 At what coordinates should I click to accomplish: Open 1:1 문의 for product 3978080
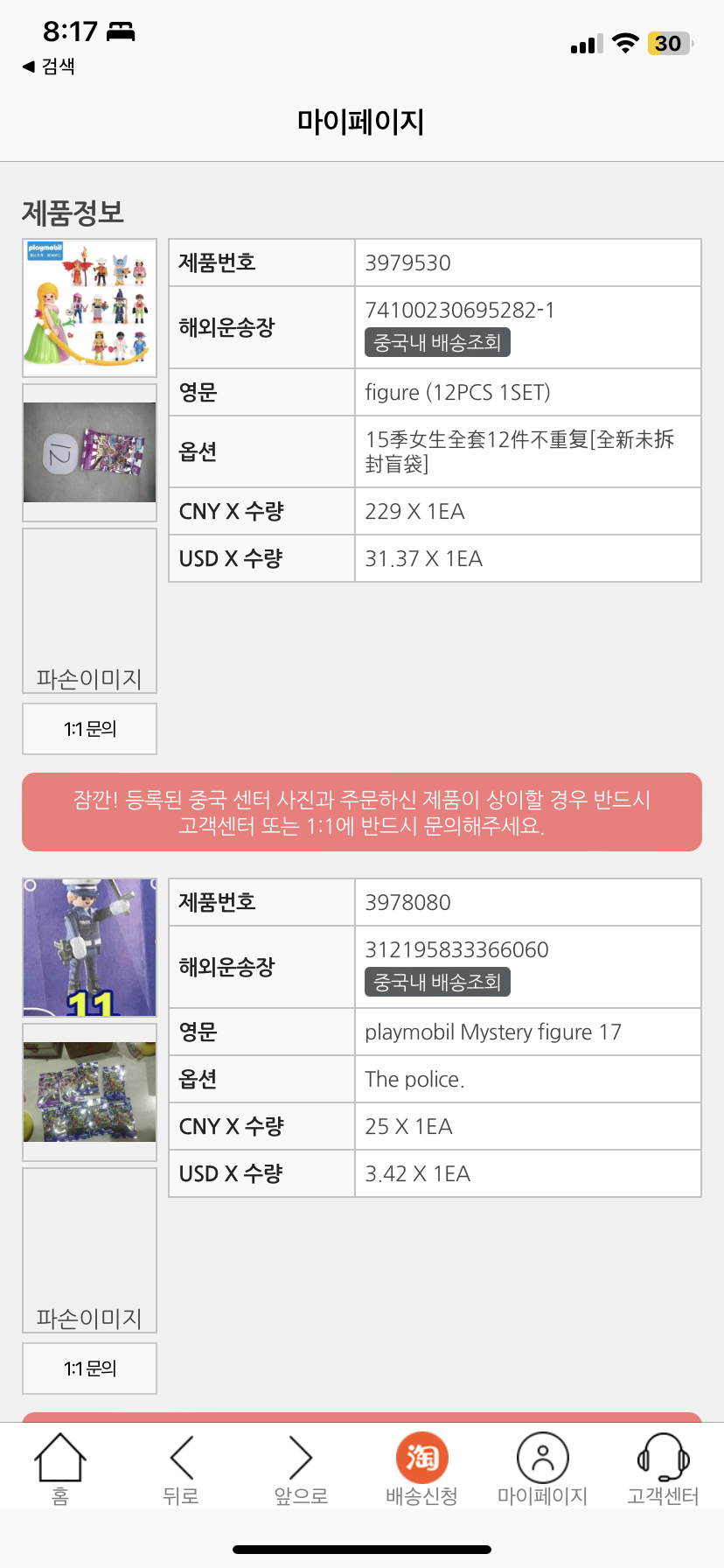point(89,1368)
